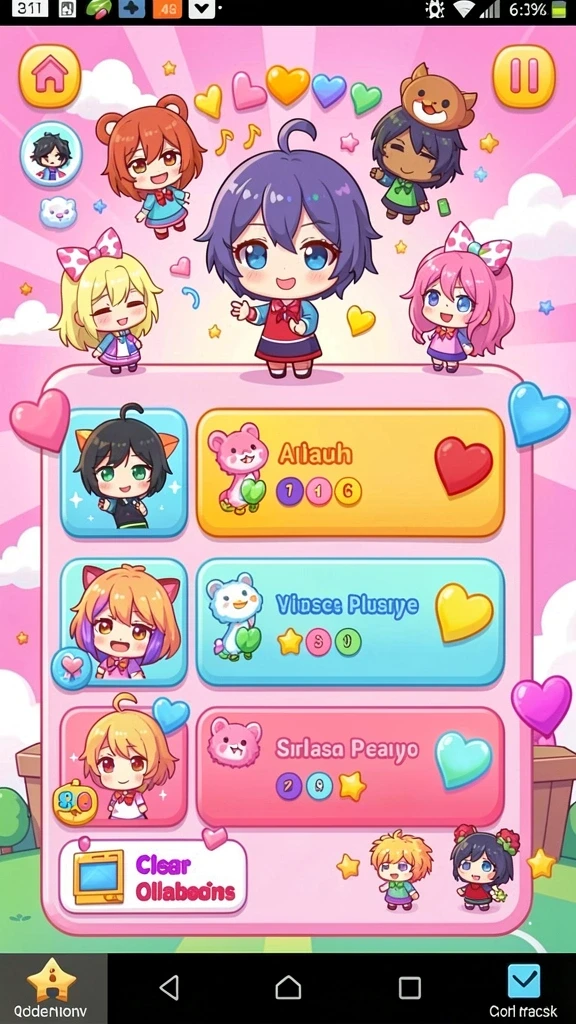Pause the game with the pause button
Image resolution: width=576 pixels, height=1024 pixels.
click(x=523, y=76)
